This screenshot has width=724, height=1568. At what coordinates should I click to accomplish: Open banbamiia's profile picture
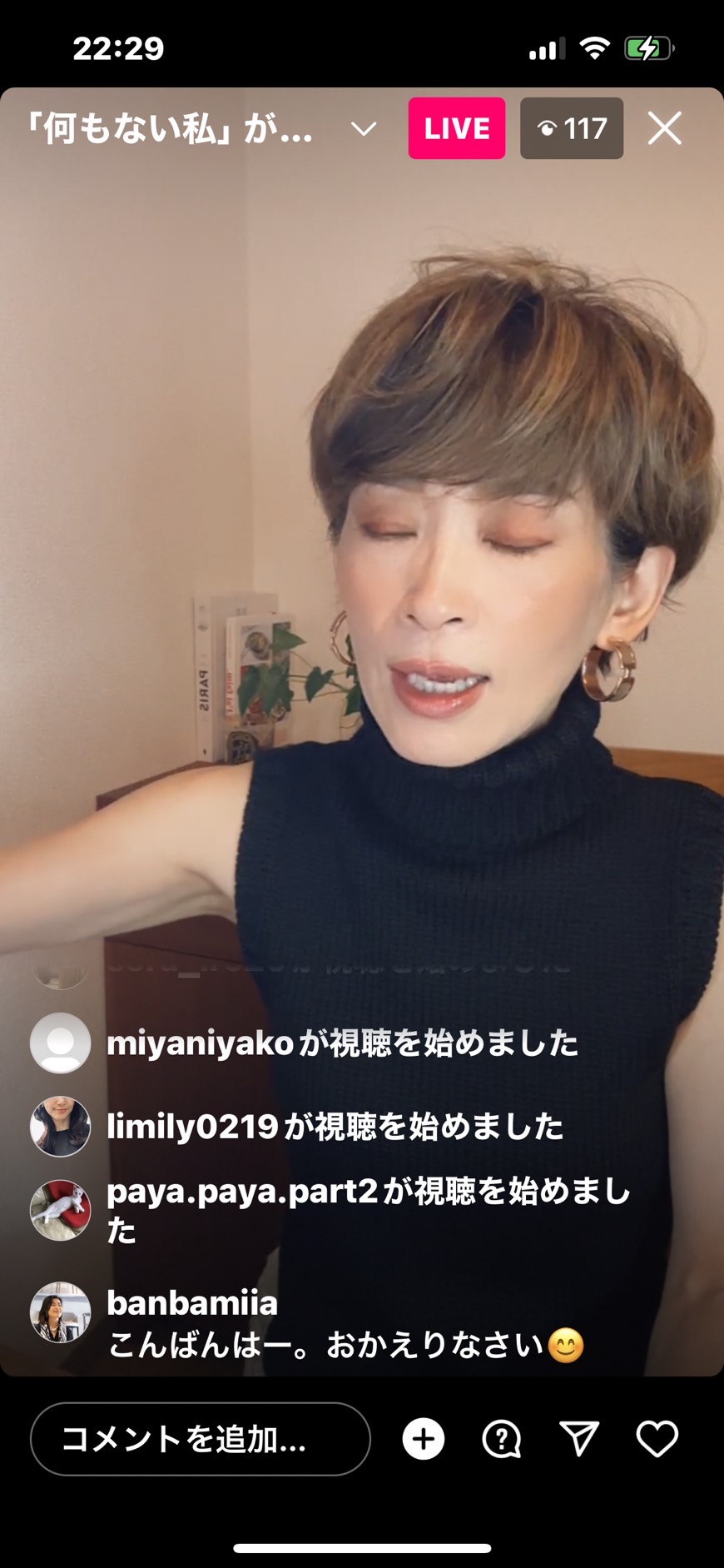(61, 1312)
